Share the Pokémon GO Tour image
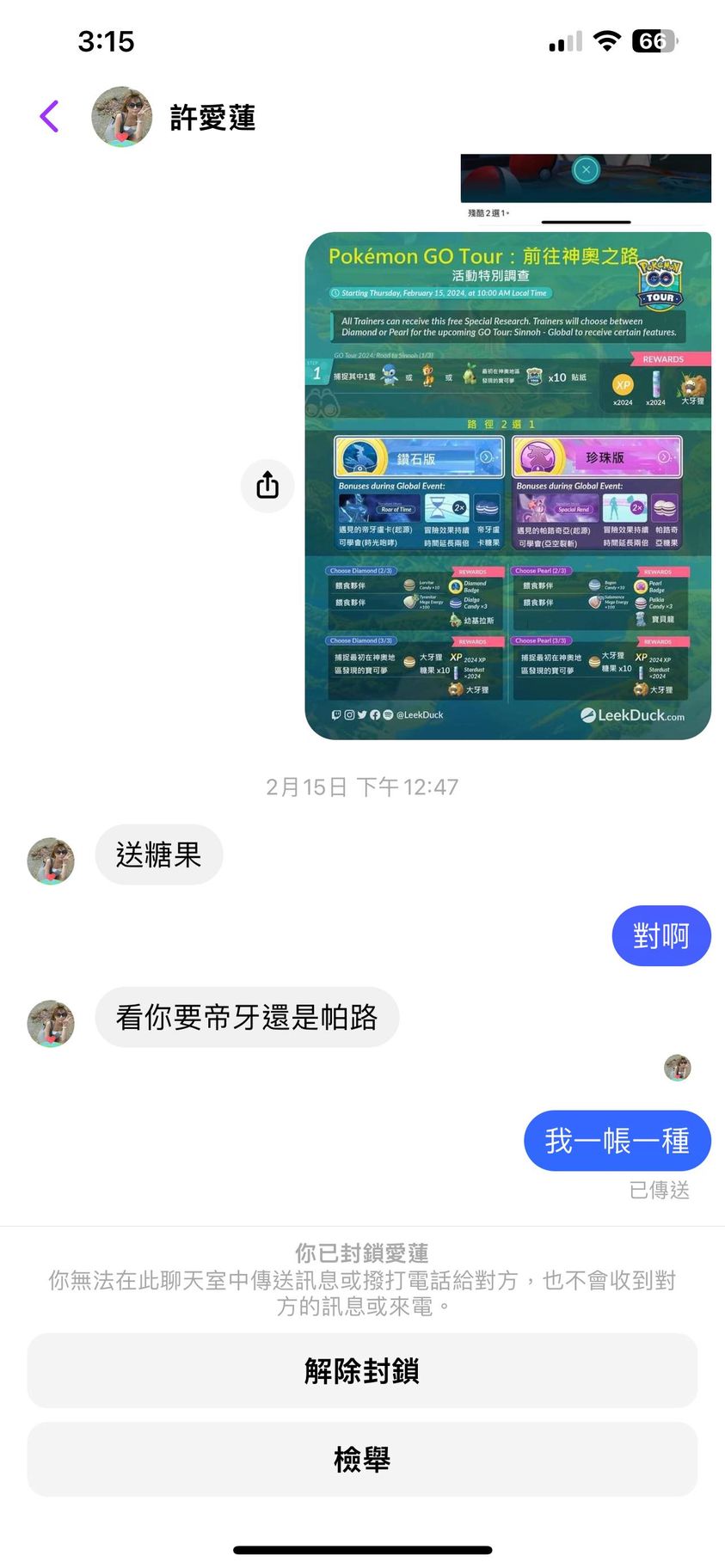The width and height of the screenshot is (725, 1568). point(267,486)
